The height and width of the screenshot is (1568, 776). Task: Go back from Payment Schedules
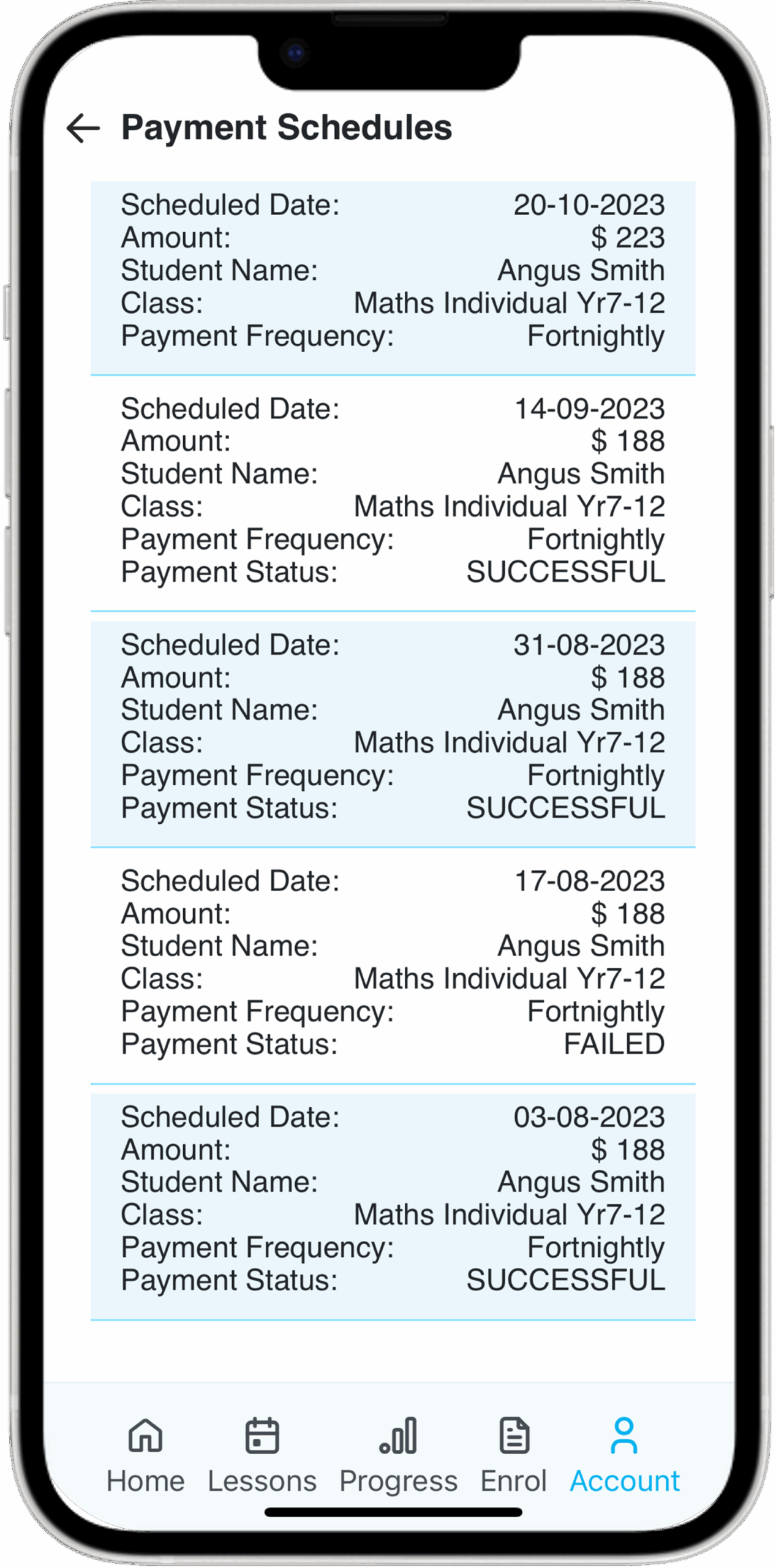pyautogui.click(x=83, y=128)
